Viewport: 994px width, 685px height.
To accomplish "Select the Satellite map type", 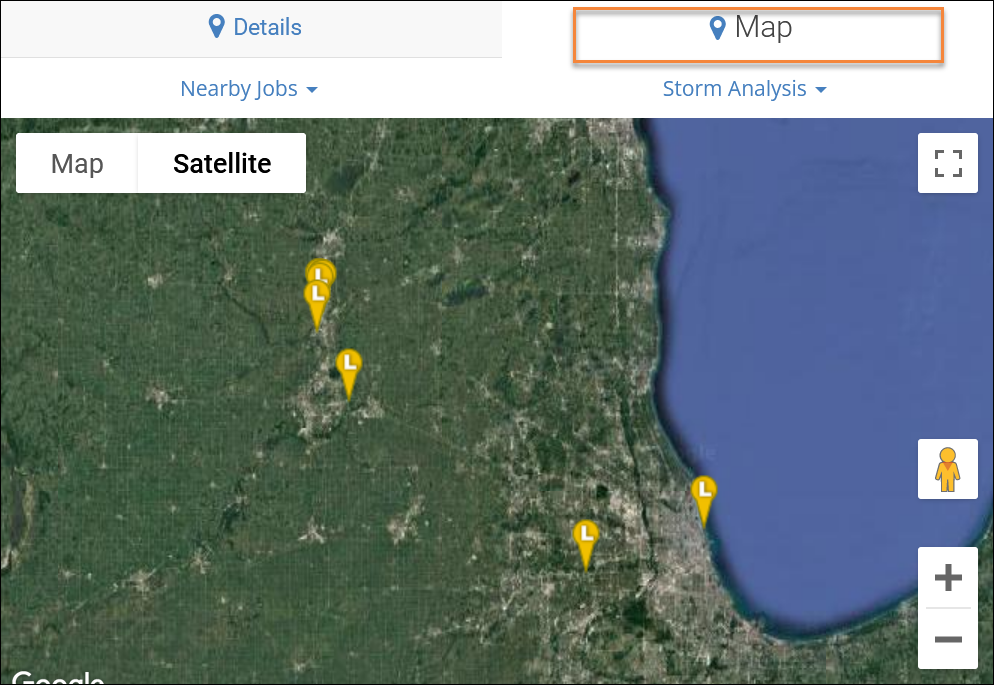I will [222, 163].
